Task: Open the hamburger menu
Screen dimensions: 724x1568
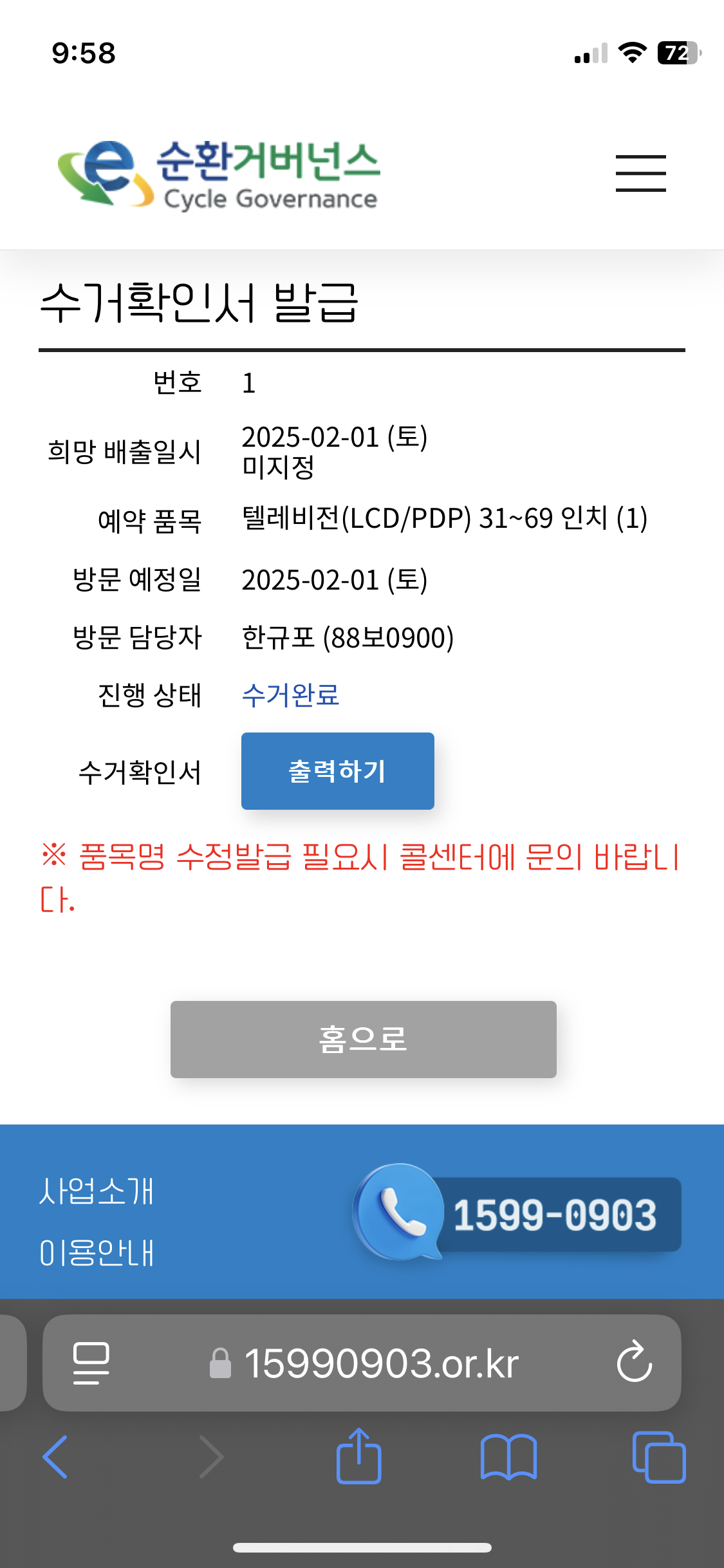Action: [640, 173]
